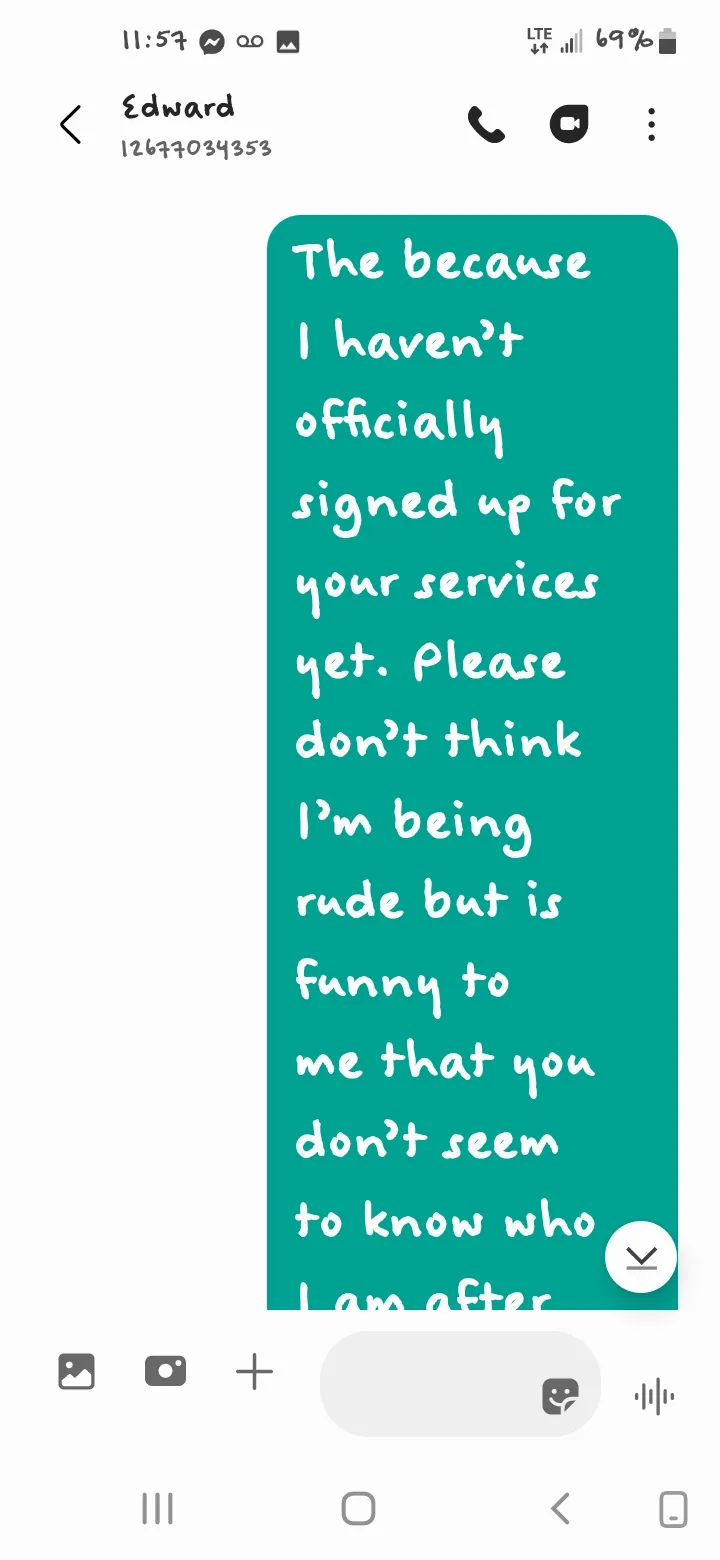Open recent apps from the navigation bar
Image resolution: width=720 pixels, height=1560 pixels.
(x=157, y=1508)
